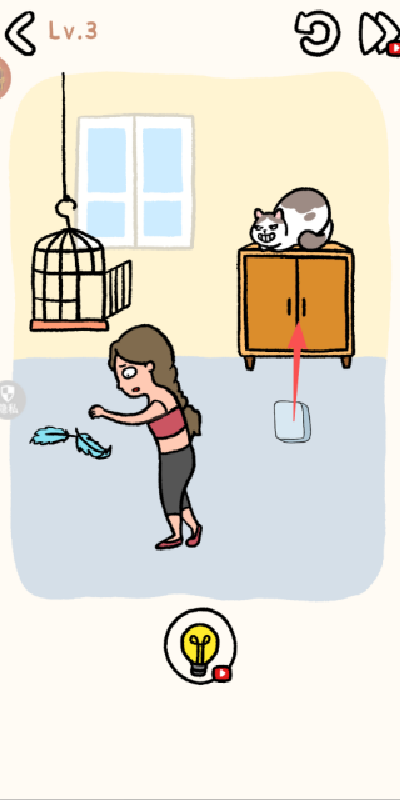Tap the open birdcage
The height and width of the screenshot is (800, 400).
coord(79,276)
